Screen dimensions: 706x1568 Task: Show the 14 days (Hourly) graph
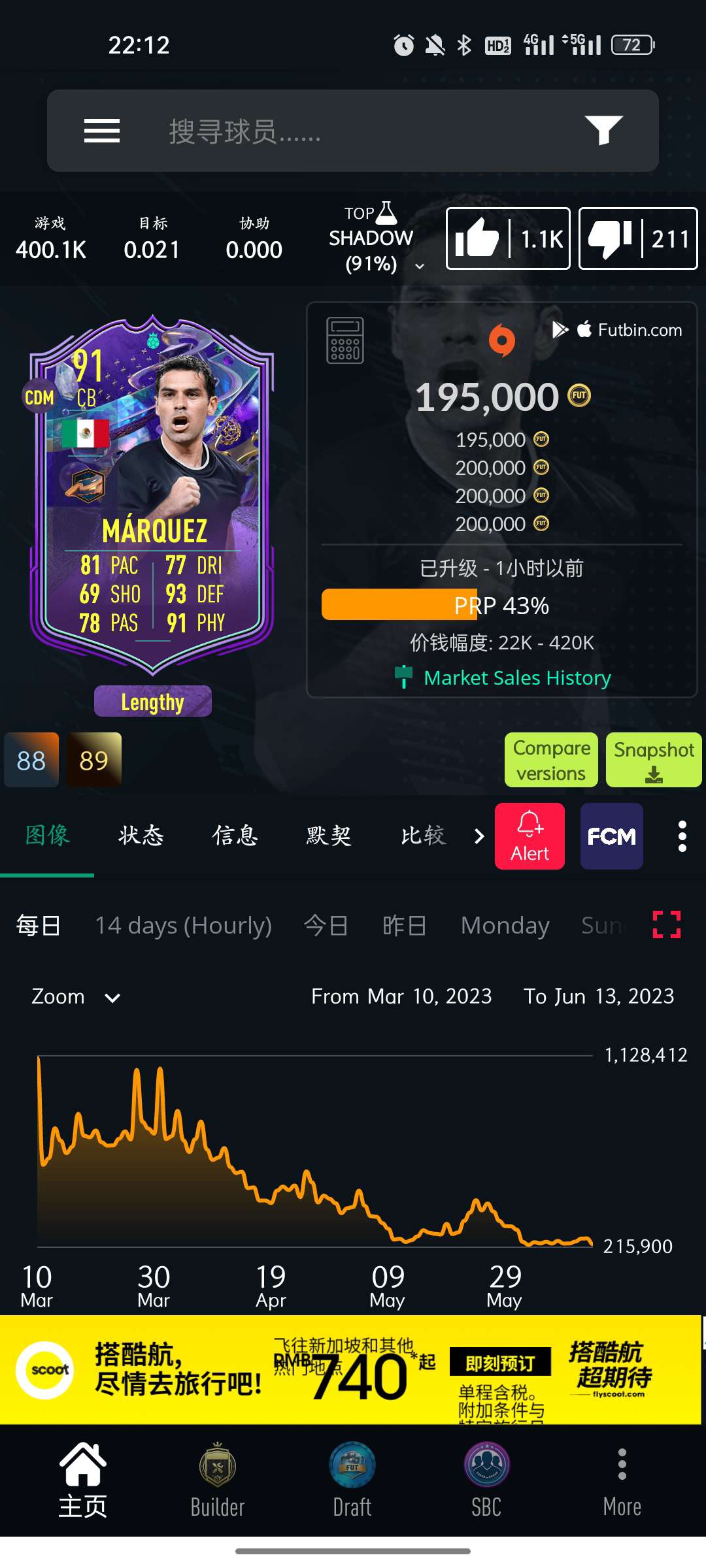click(x=183, y=925)
